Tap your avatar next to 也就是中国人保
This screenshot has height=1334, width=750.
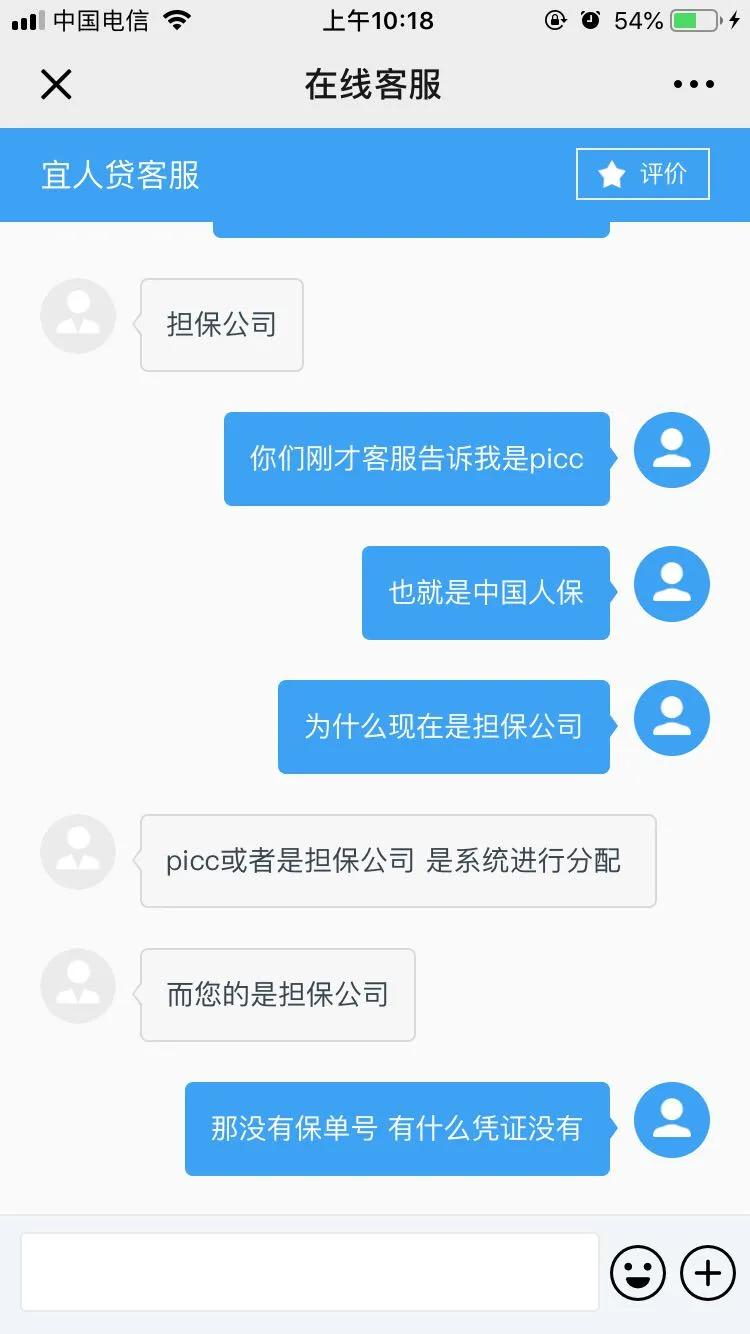[x=671, y=583]
